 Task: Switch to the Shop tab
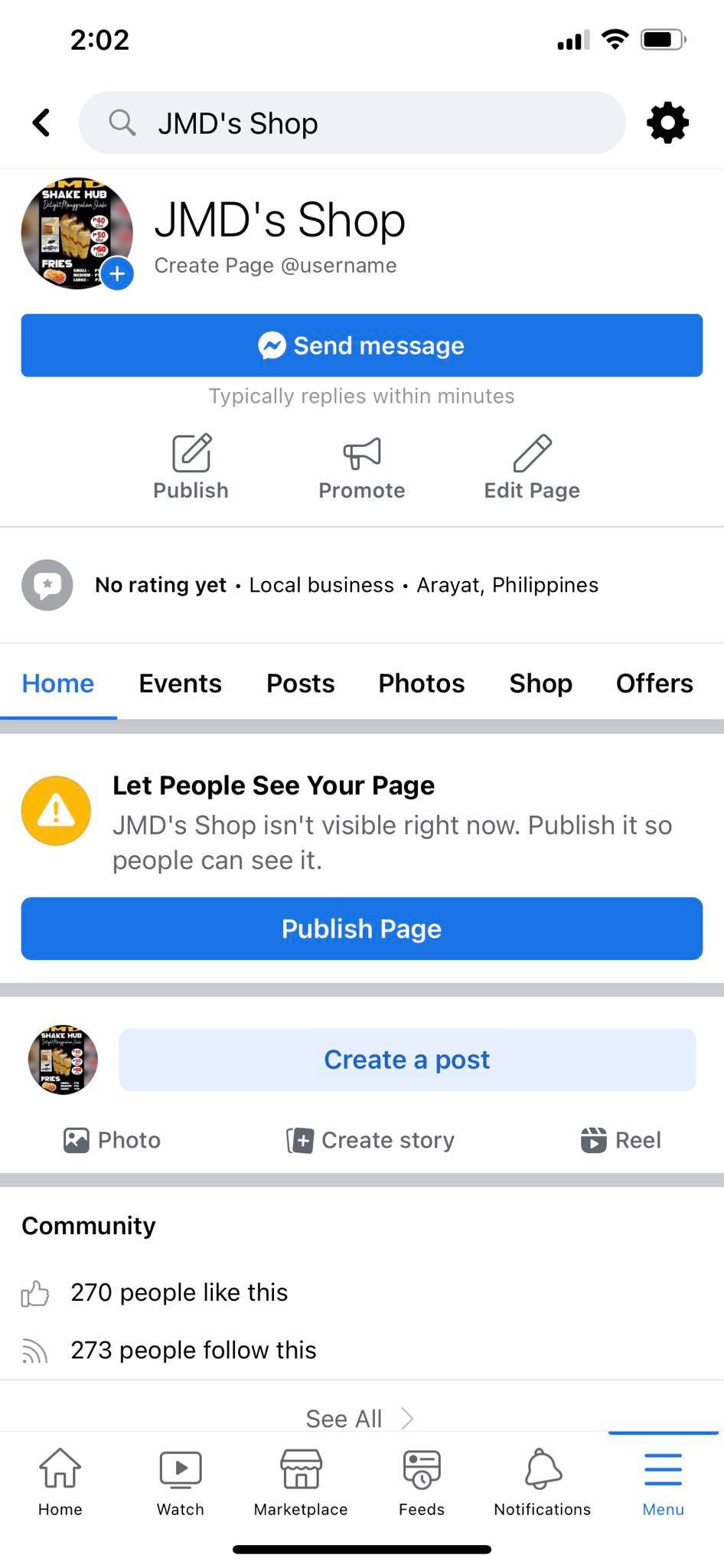pos(540,683)
